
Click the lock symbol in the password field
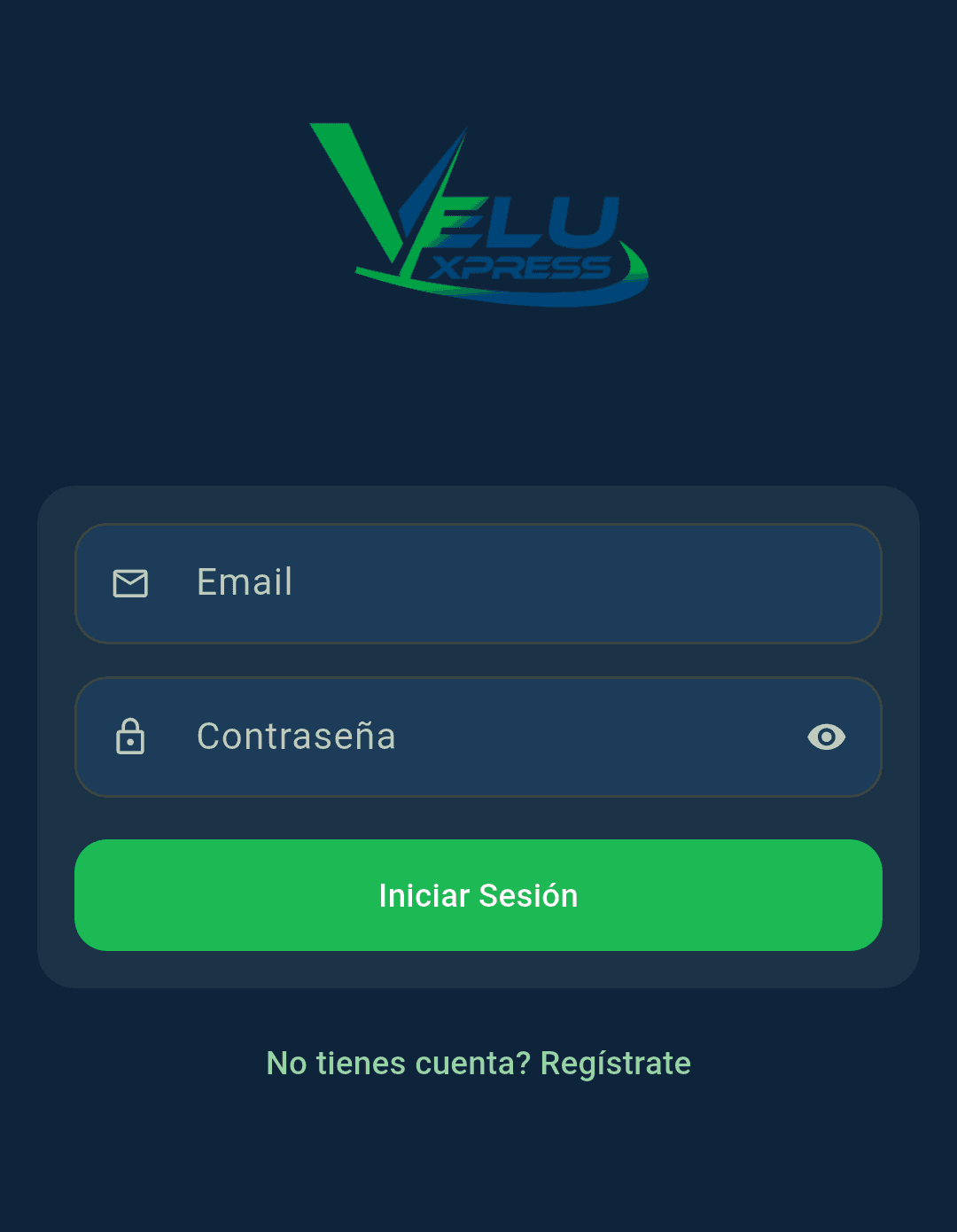[131, 737]
